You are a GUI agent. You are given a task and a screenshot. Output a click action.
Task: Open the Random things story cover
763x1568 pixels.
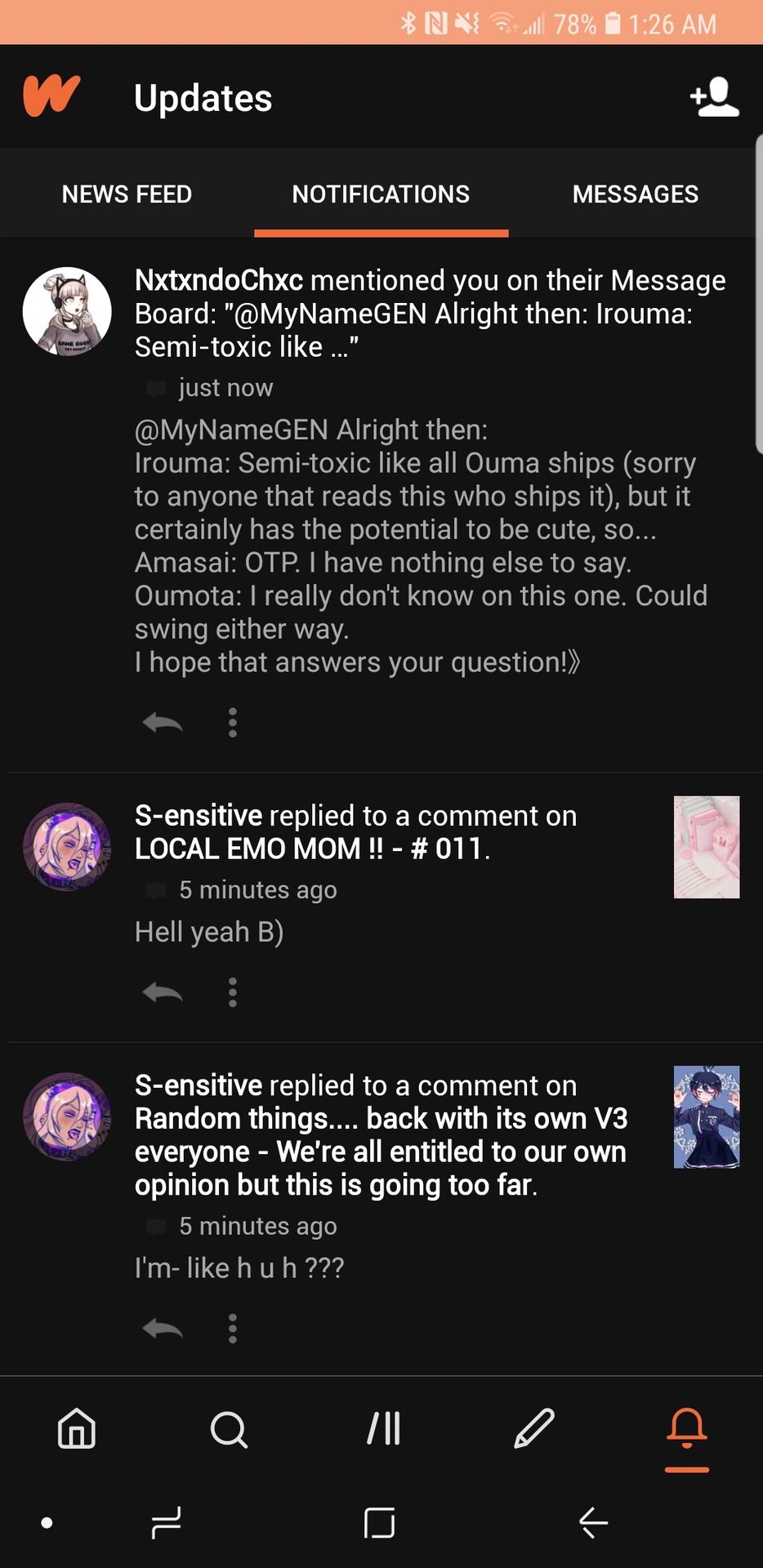tap(707, 1116)
